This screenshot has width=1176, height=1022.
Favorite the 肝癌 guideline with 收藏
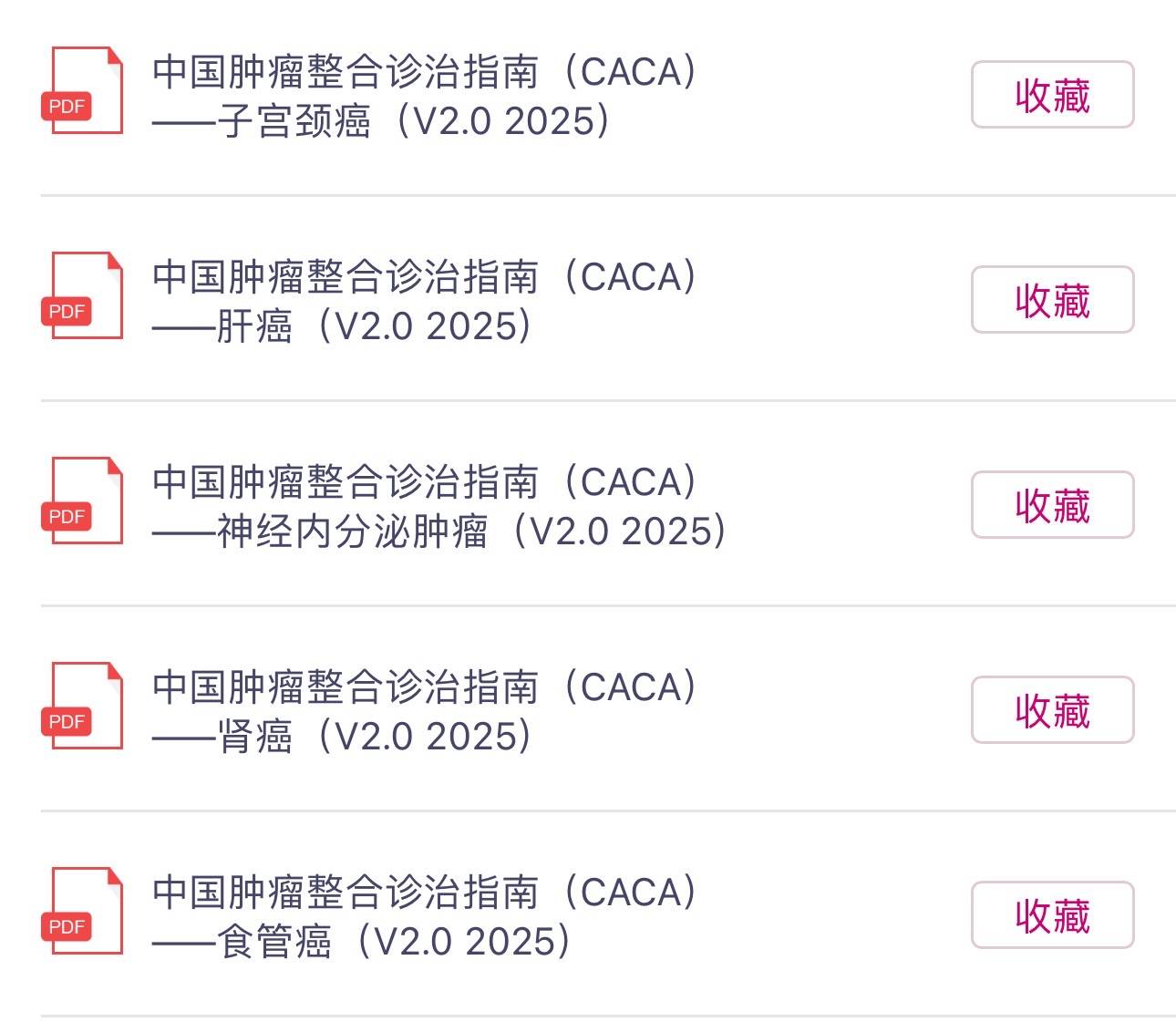tap(1052, 300)
